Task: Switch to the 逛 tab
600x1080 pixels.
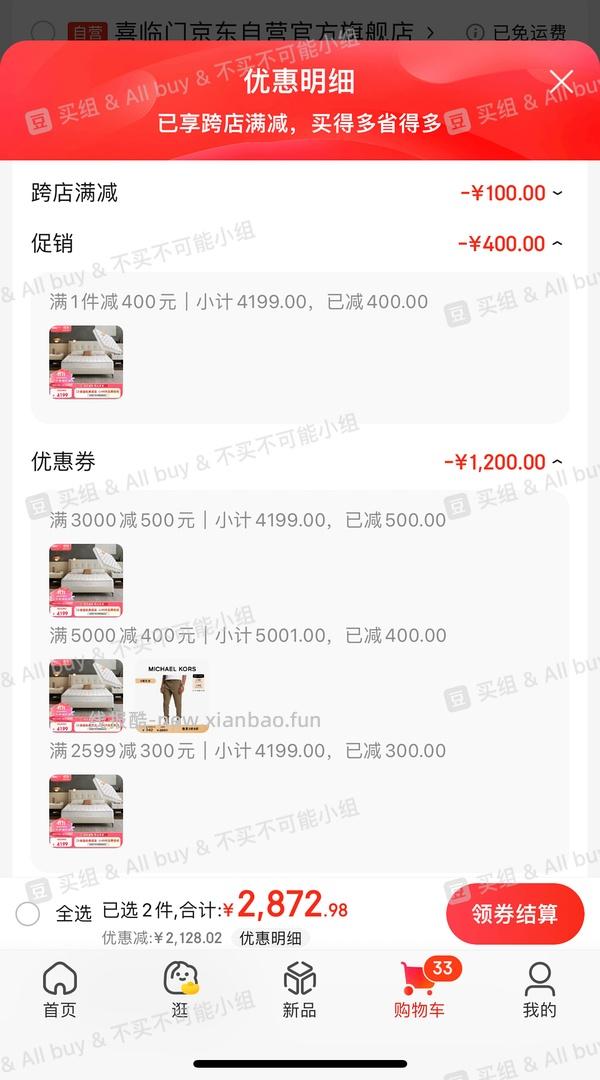Action: pos(180,990)
